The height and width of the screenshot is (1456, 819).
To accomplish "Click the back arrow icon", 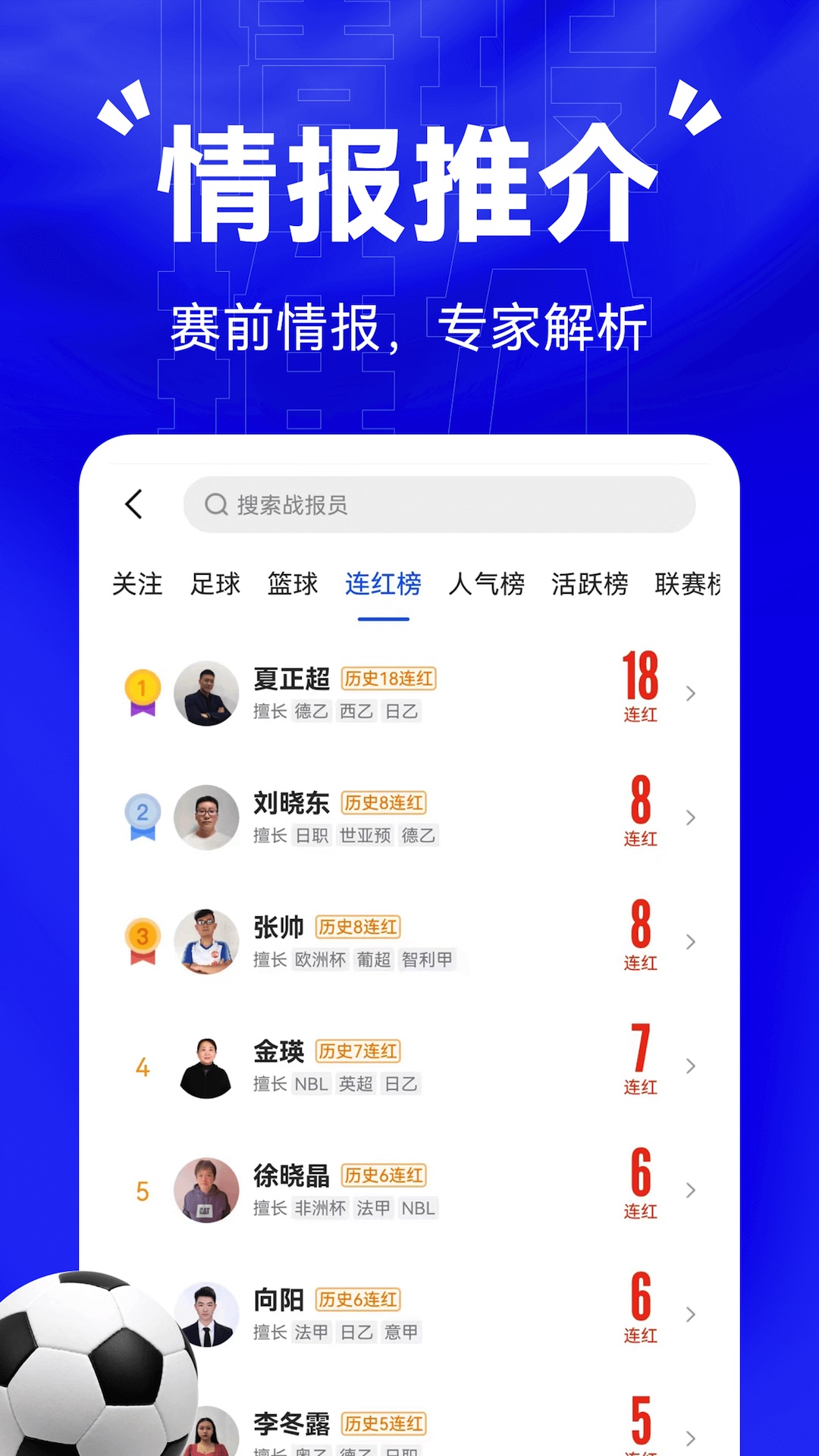I will pos(135,504).
